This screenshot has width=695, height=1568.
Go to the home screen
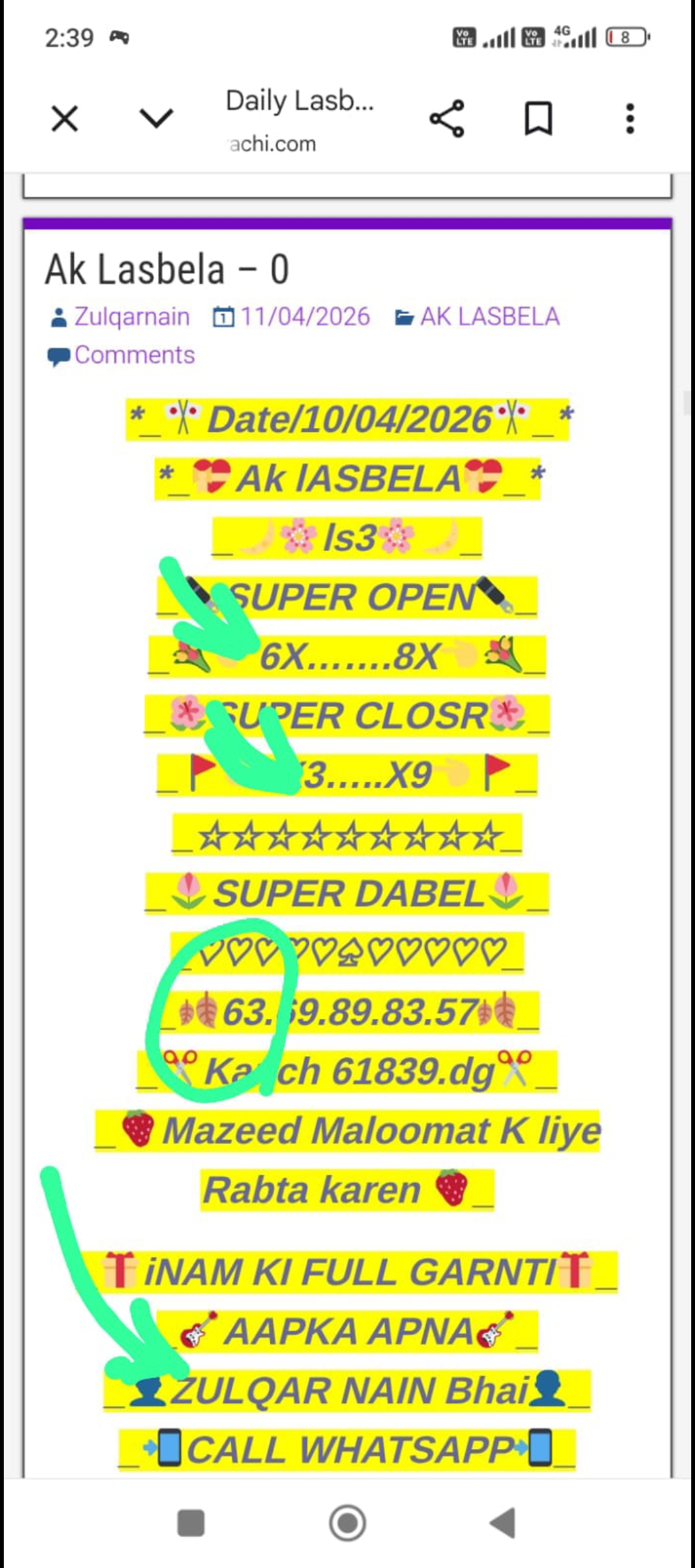click(347, 1523)
